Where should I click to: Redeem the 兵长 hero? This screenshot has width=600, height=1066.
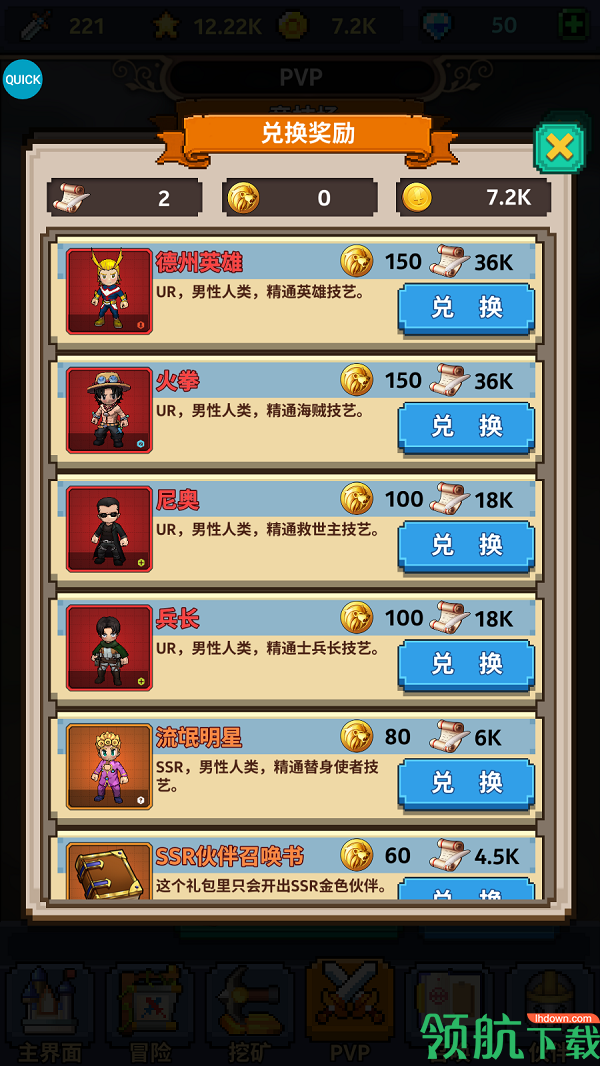(x=466, y=665)
